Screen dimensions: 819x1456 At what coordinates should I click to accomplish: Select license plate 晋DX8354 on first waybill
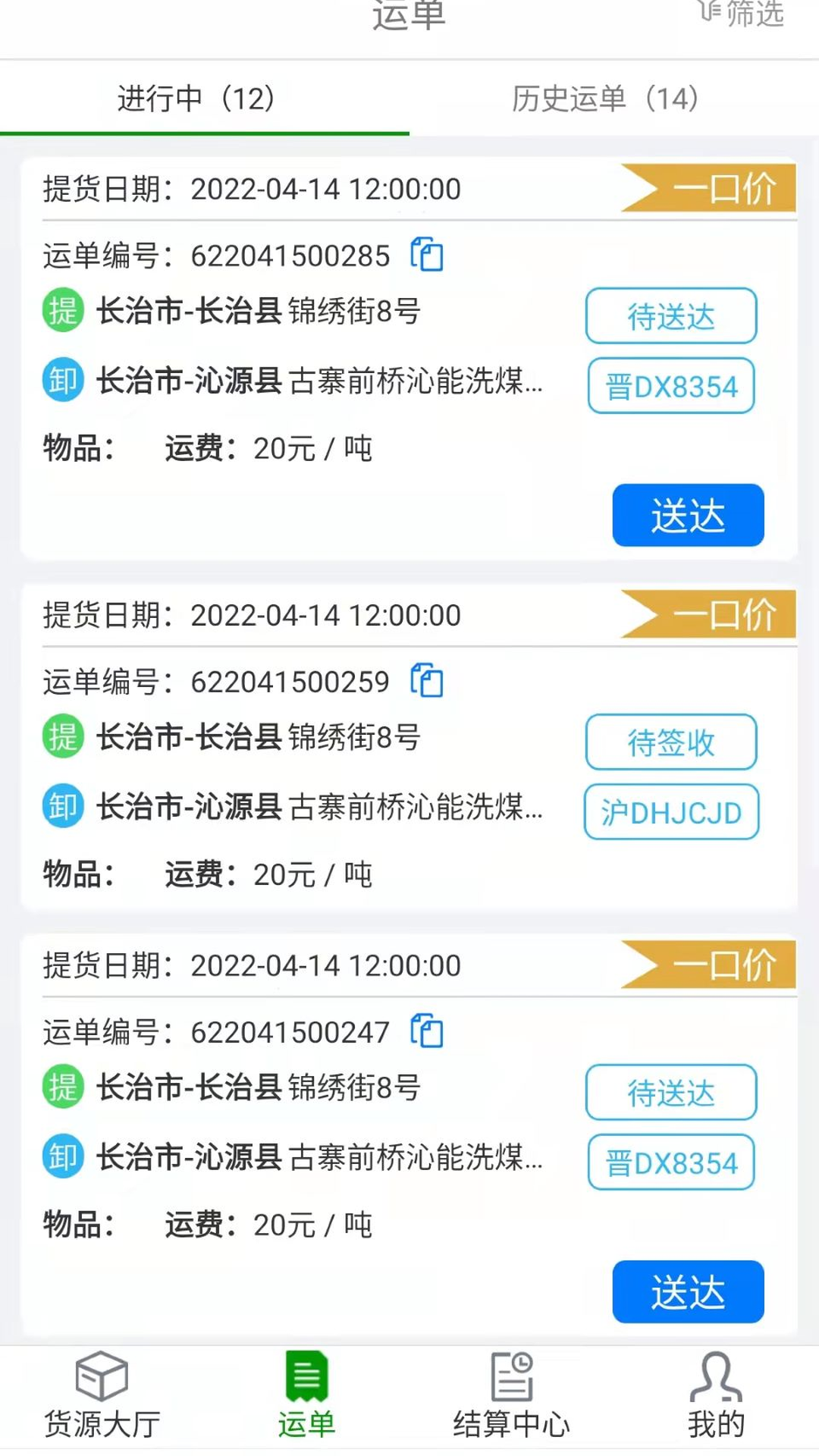670,386
